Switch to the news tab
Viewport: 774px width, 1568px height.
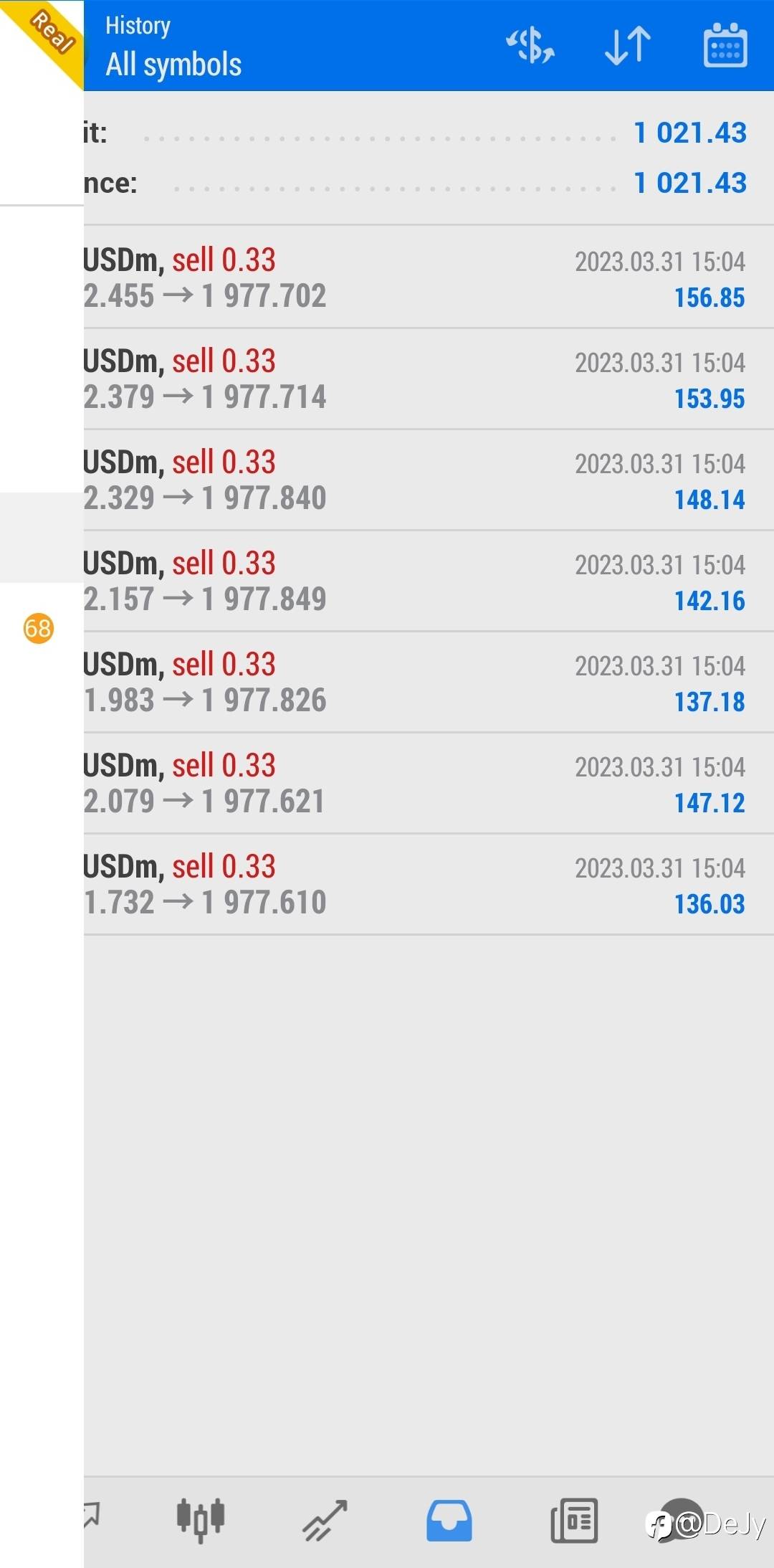coord(574,1521)
